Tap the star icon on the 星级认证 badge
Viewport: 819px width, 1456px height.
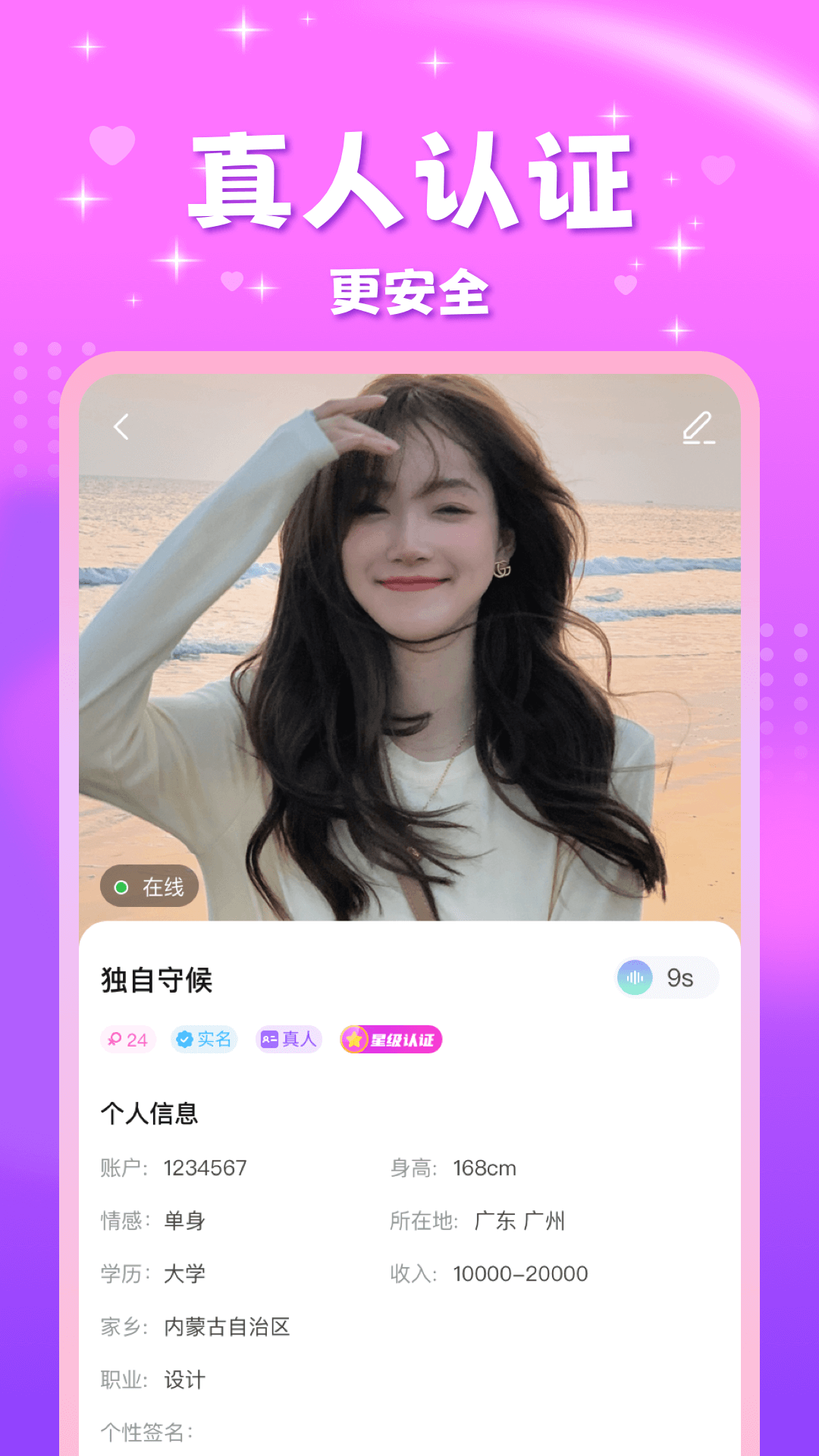(x=353, y=1040)
